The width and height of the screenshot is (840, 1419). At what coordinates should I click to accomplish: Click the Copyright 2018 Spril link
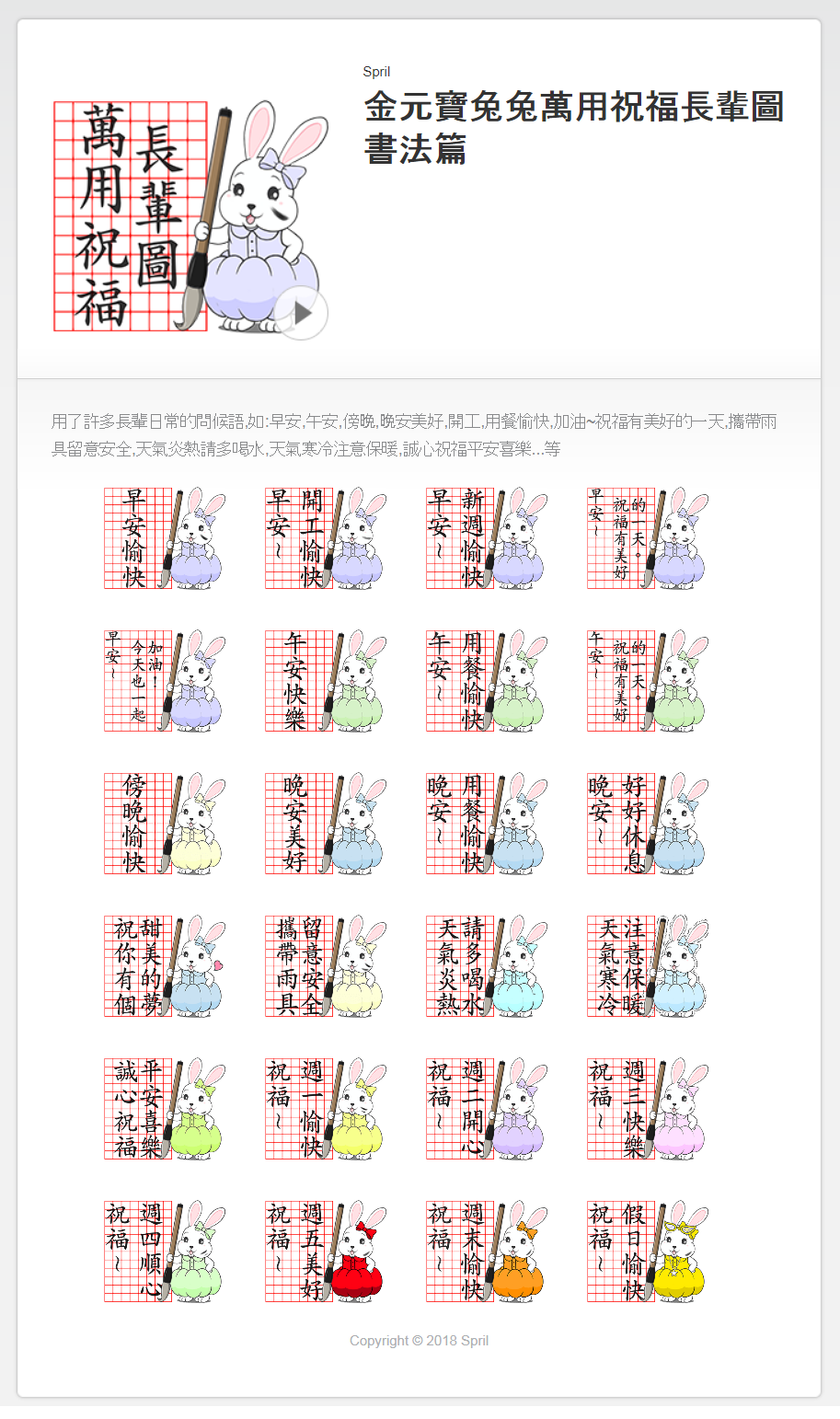point(419,1341)
